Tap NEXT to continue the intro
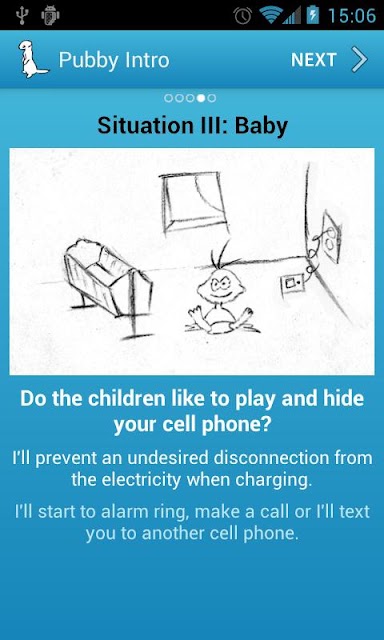The height and width of the screenshot is (640, 384). point(329,60)
